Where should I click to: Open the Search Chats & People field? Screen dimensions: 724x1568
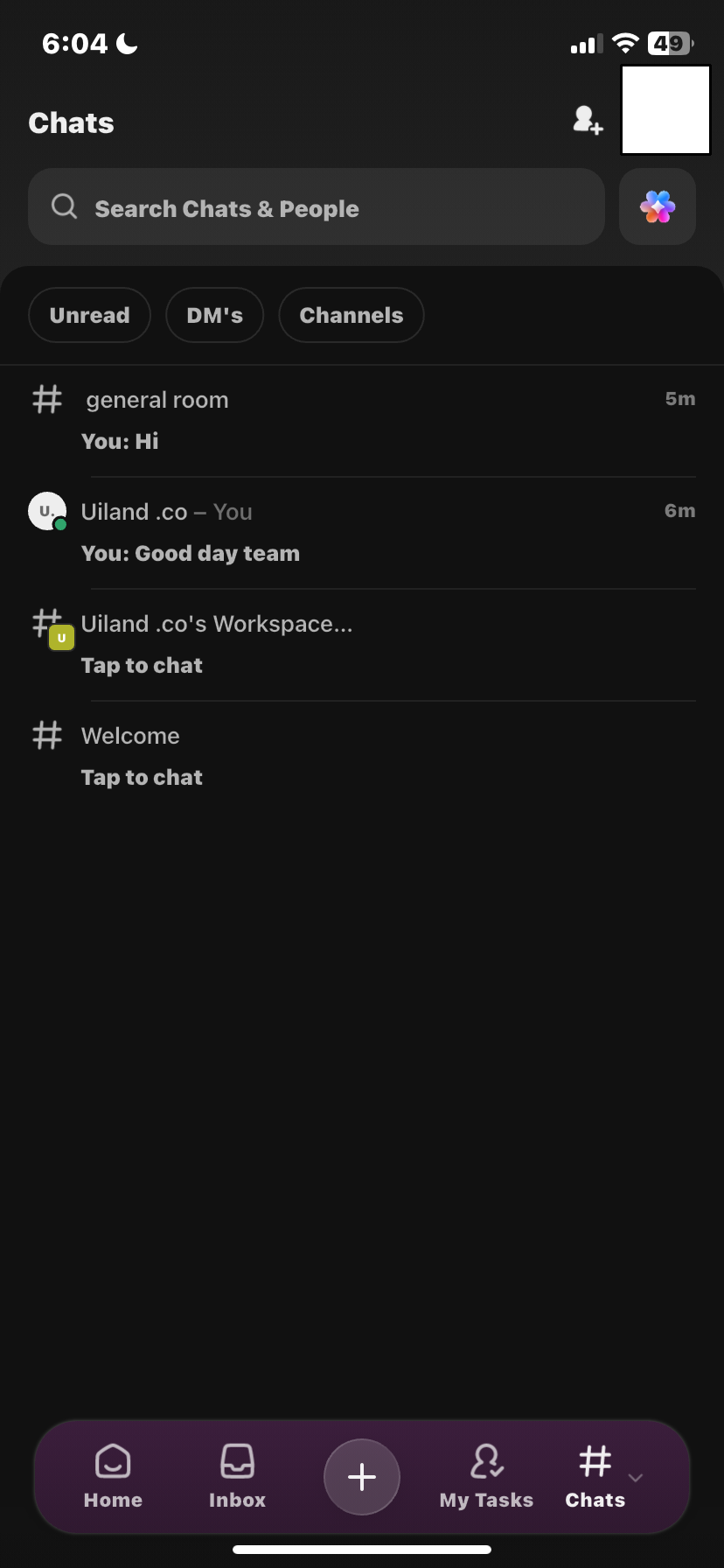coord(317,207)
